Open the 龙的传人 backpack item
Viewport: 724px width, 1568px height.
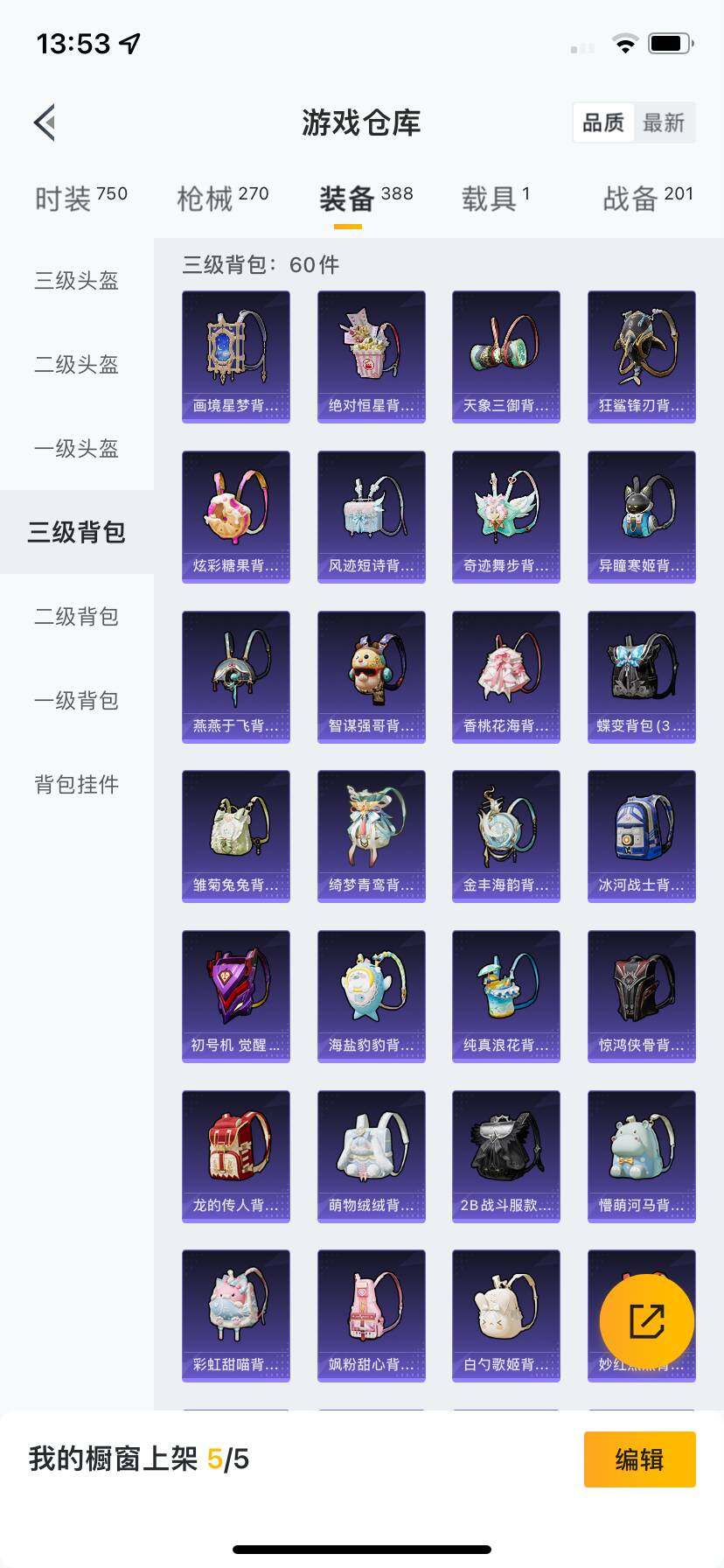pyautogui.click(x=235, y=1149)
